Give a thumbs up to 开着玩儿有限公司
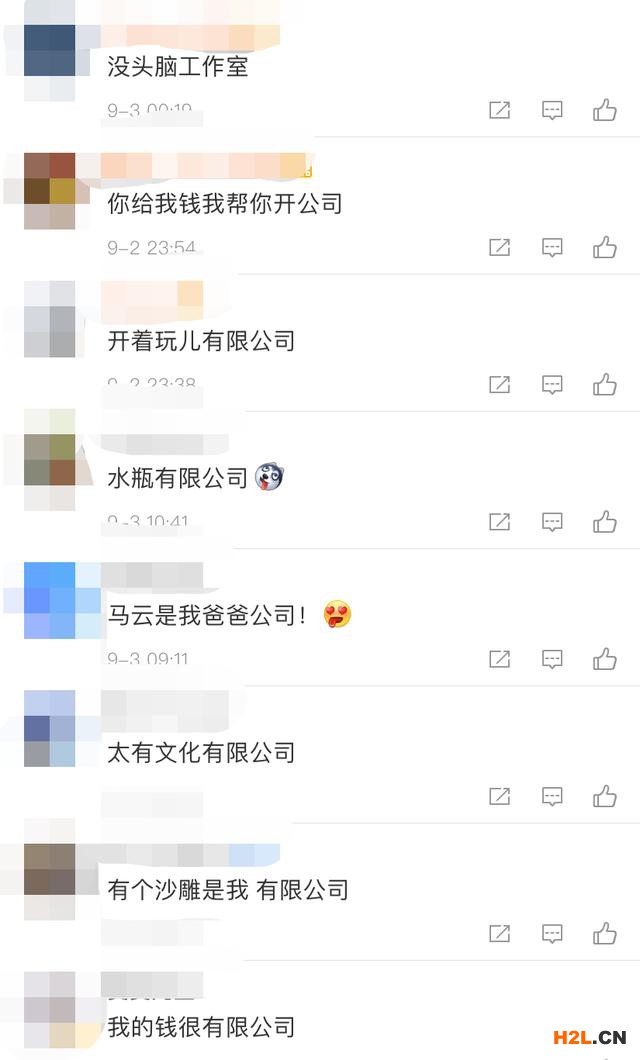The height and width of the screenshot is (1060, 640). (604, 384)
